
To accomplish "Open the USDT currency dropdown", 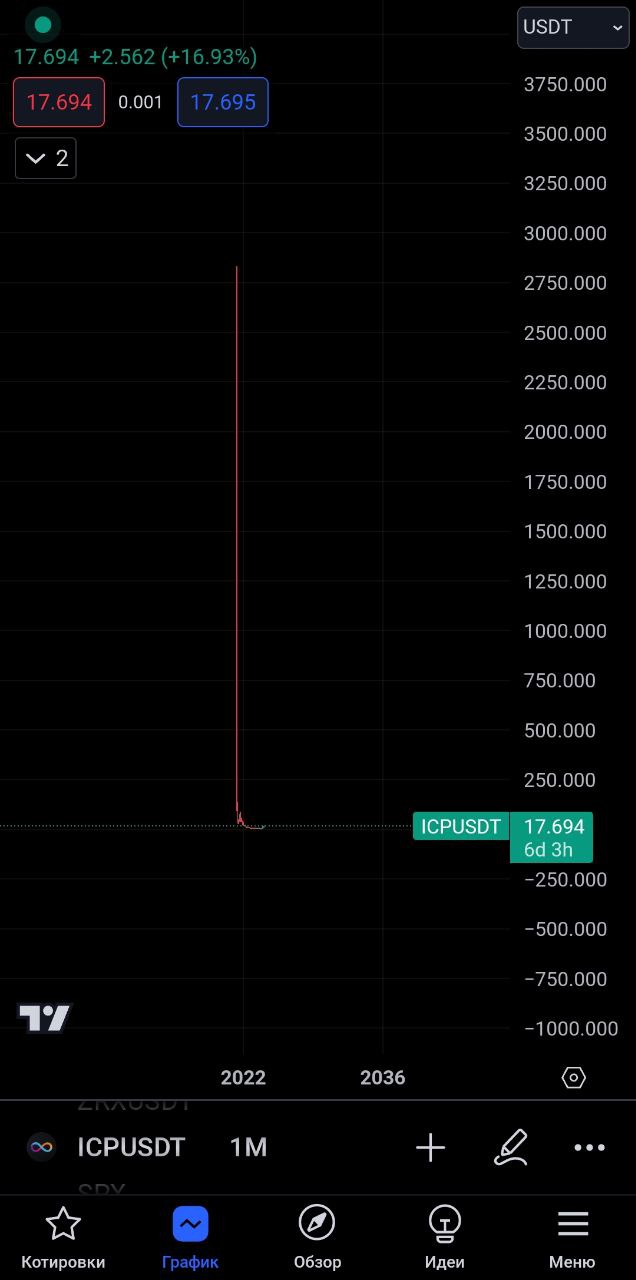I will click(573, 28).
